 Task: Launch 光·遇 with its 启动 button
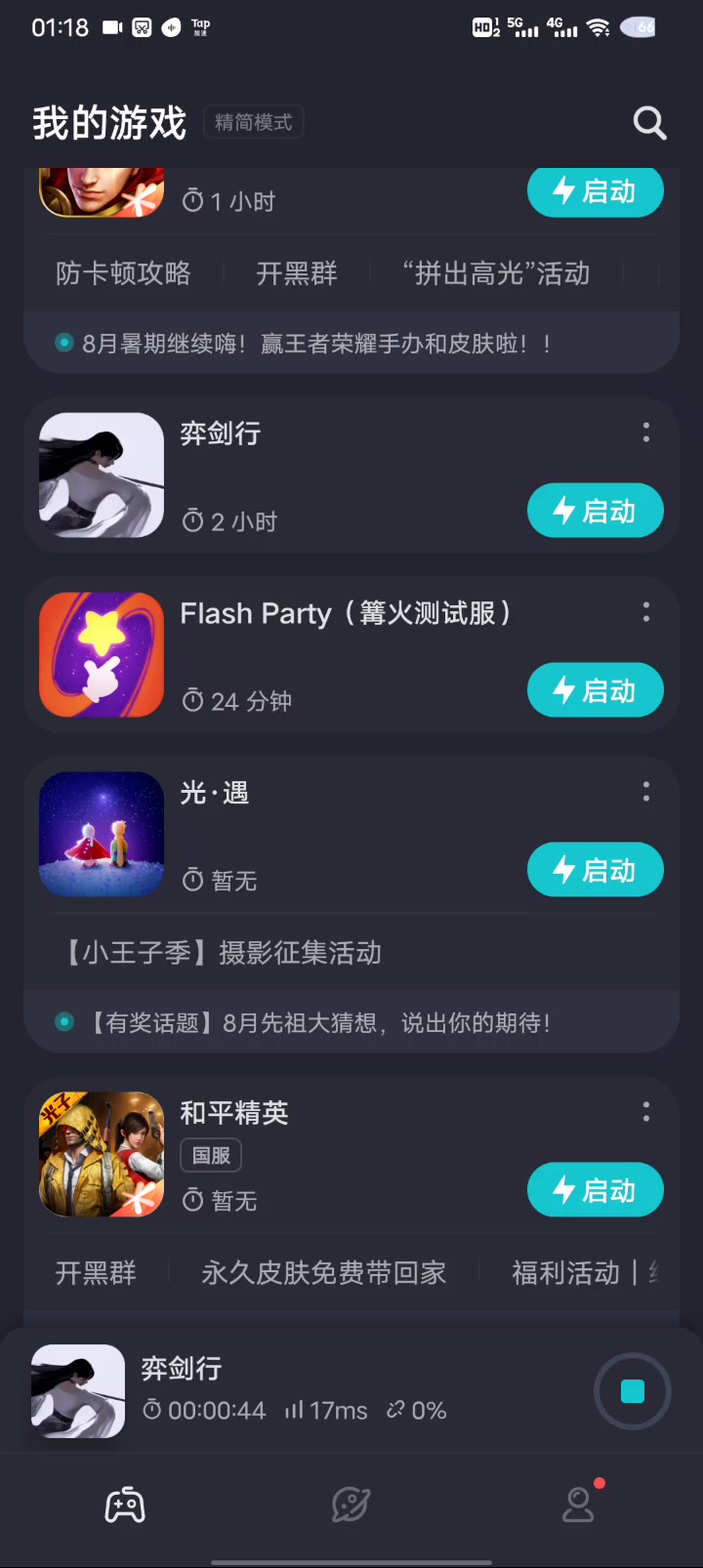point(595,870)
